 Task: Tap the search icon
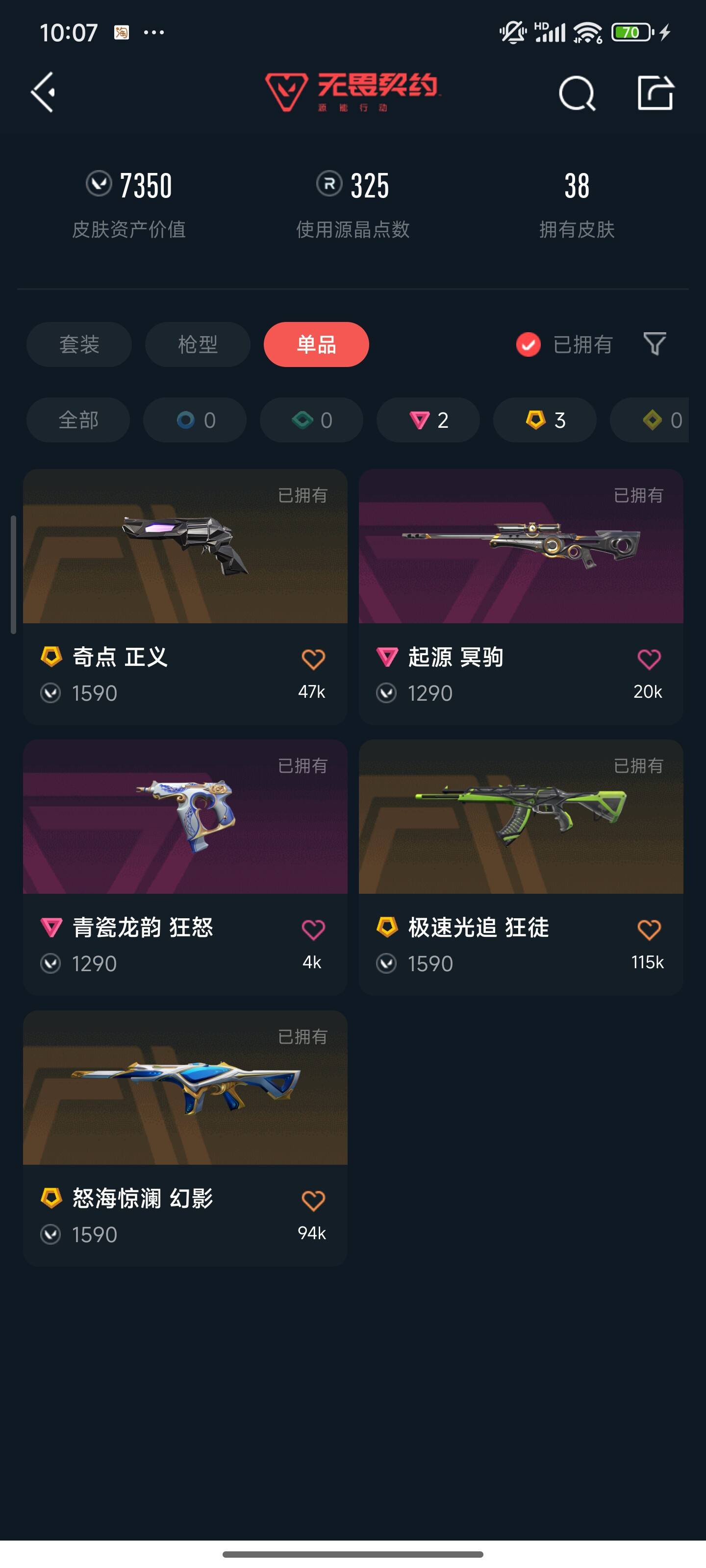[x=578, y=93]
